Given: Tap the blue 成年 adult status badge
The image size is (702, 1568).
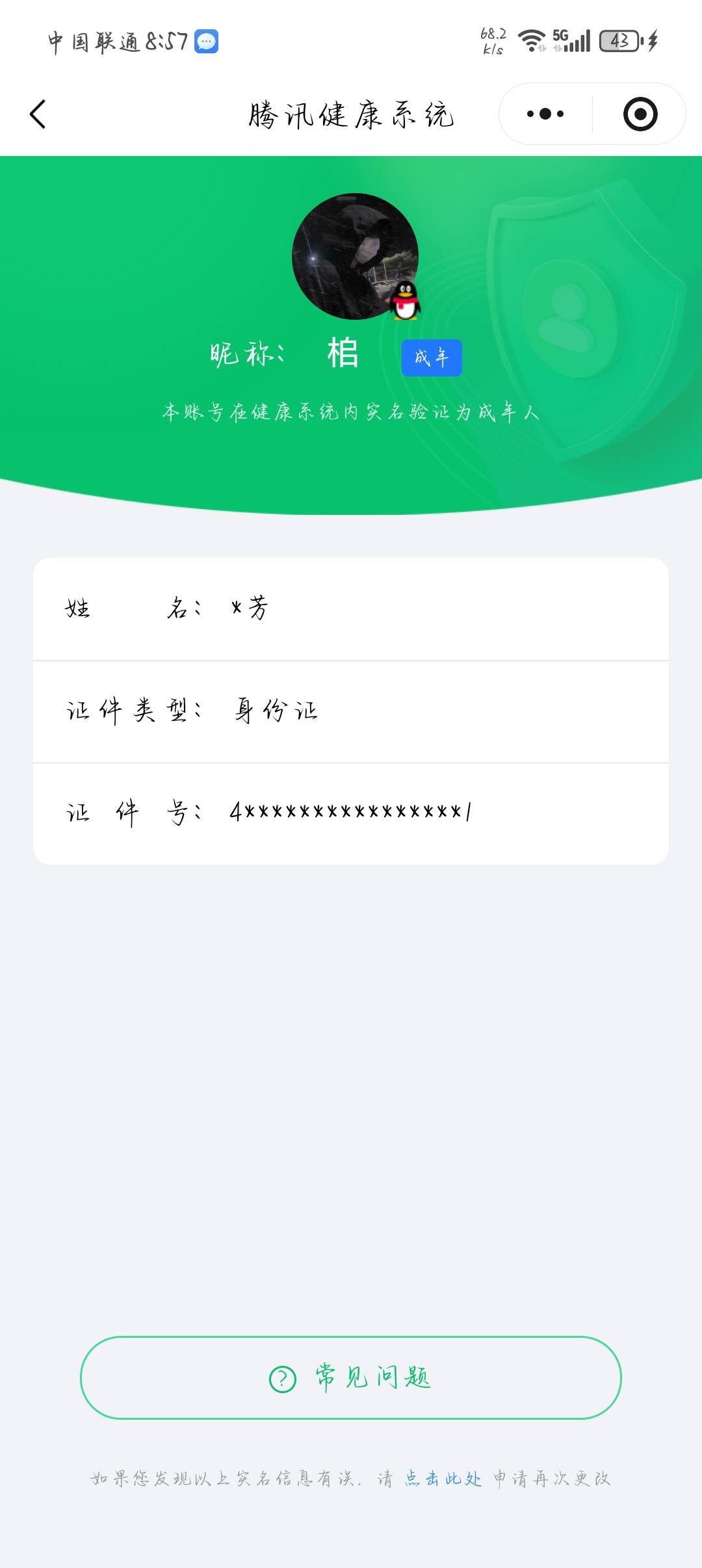Looking at the screenshot, I should point(432,357).
